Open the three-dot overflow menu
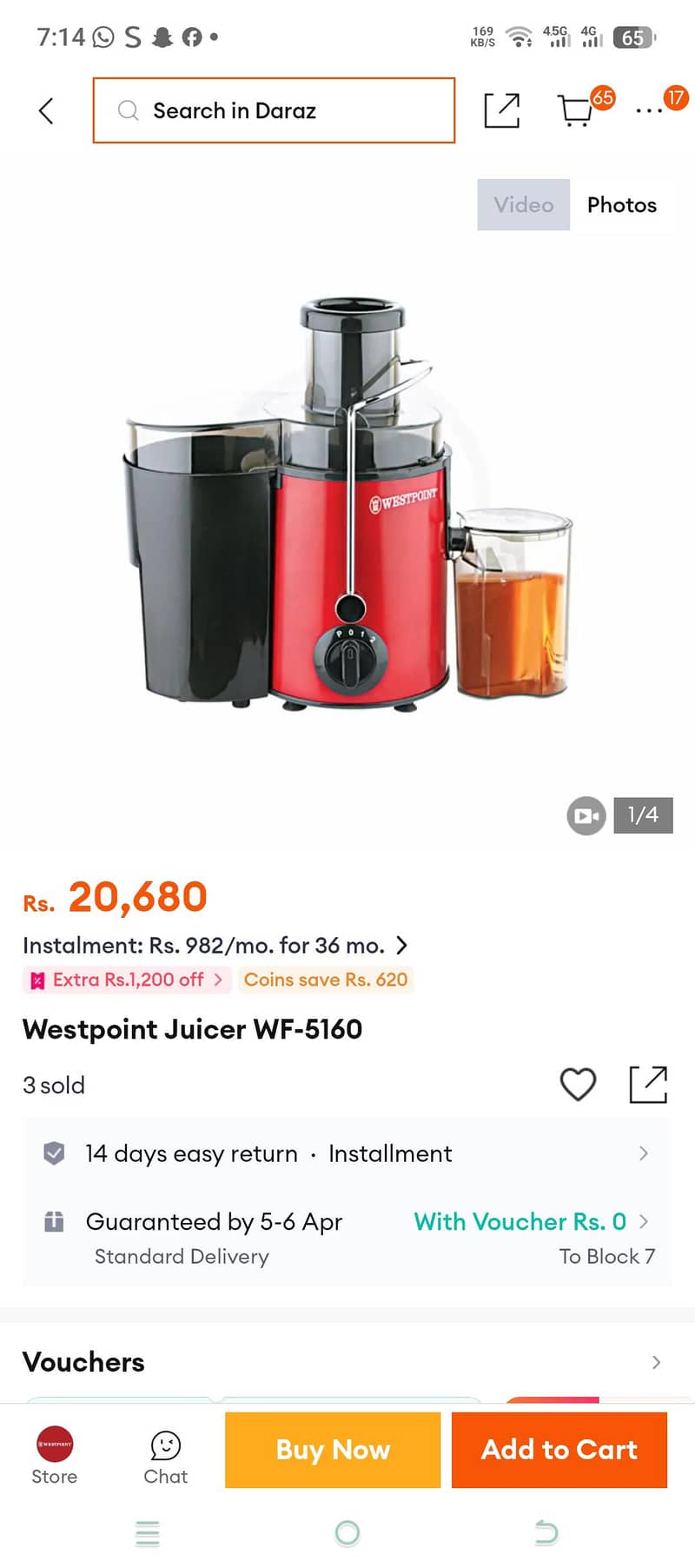The height and width of the screenshot is (1568, 695). [649, 110]
